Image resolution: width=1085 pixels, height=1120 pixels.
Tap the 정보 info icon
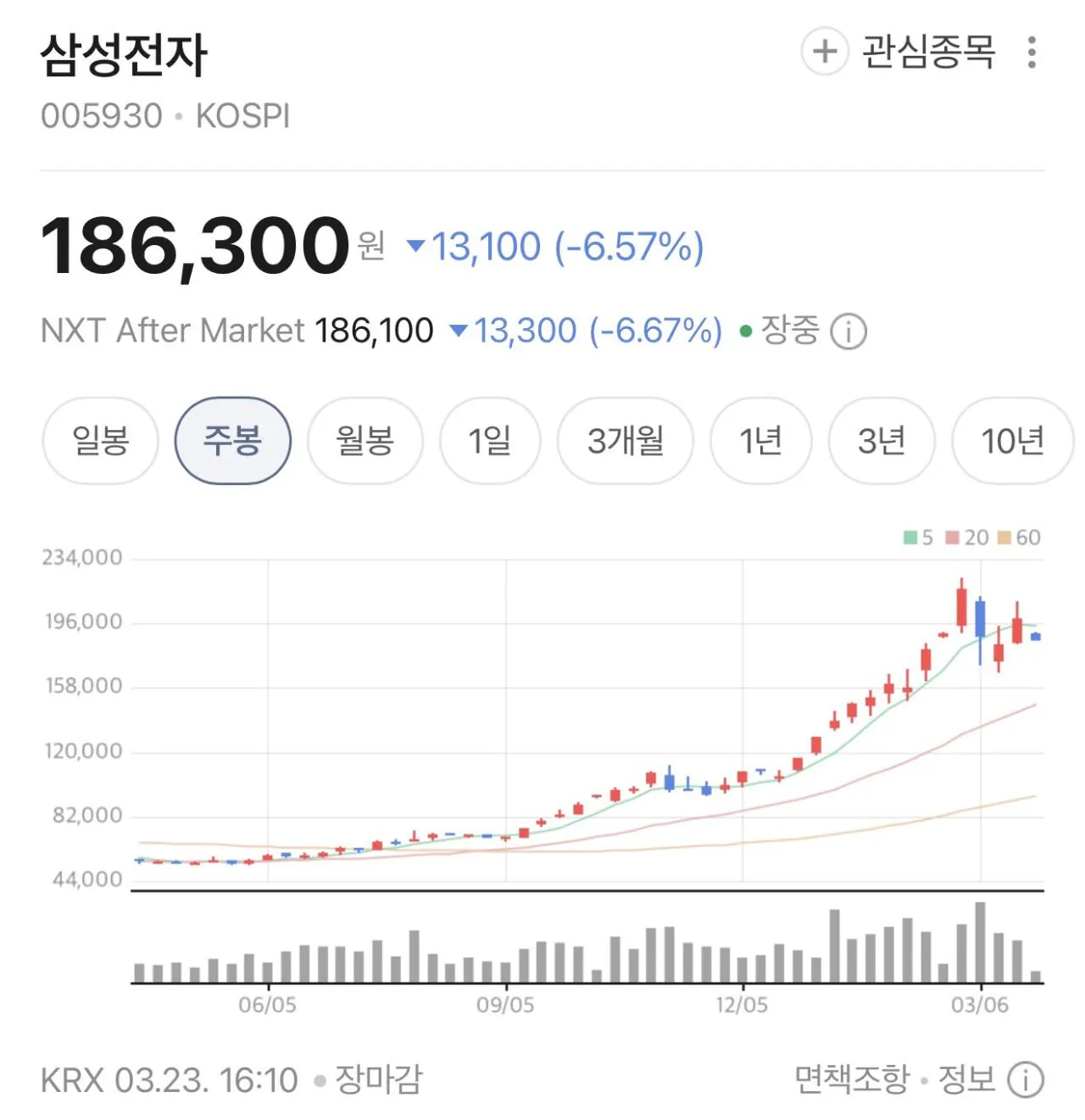1026,1080
